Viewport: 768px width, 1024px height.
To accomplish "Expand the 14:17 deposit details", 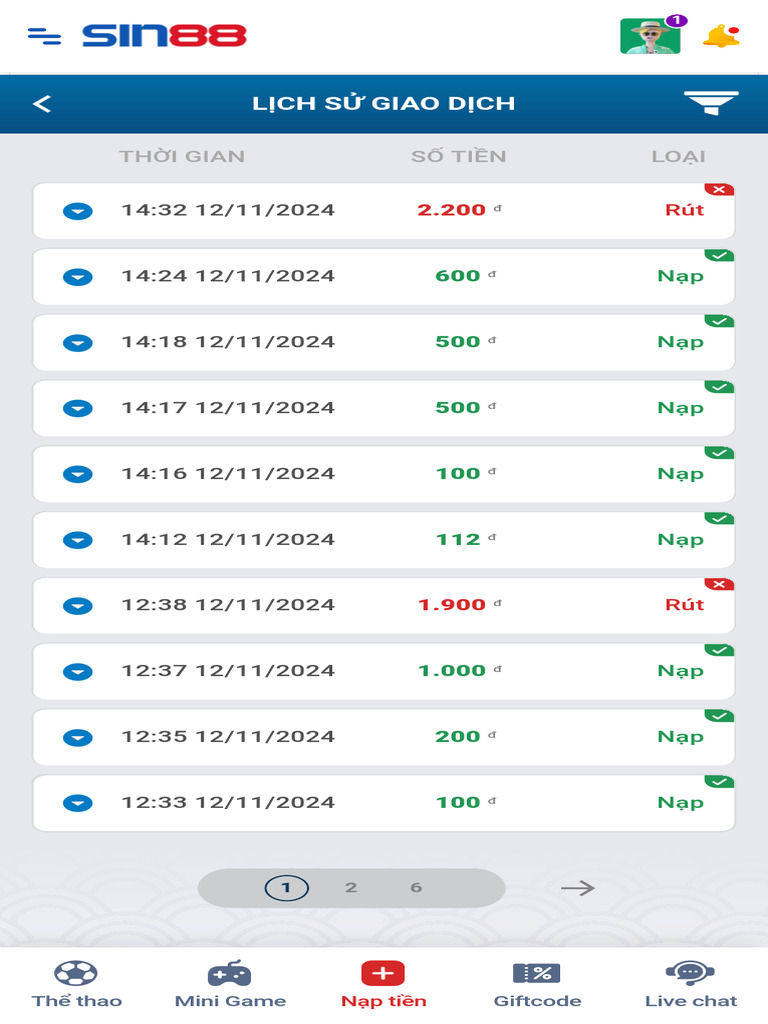I will 78,408.
